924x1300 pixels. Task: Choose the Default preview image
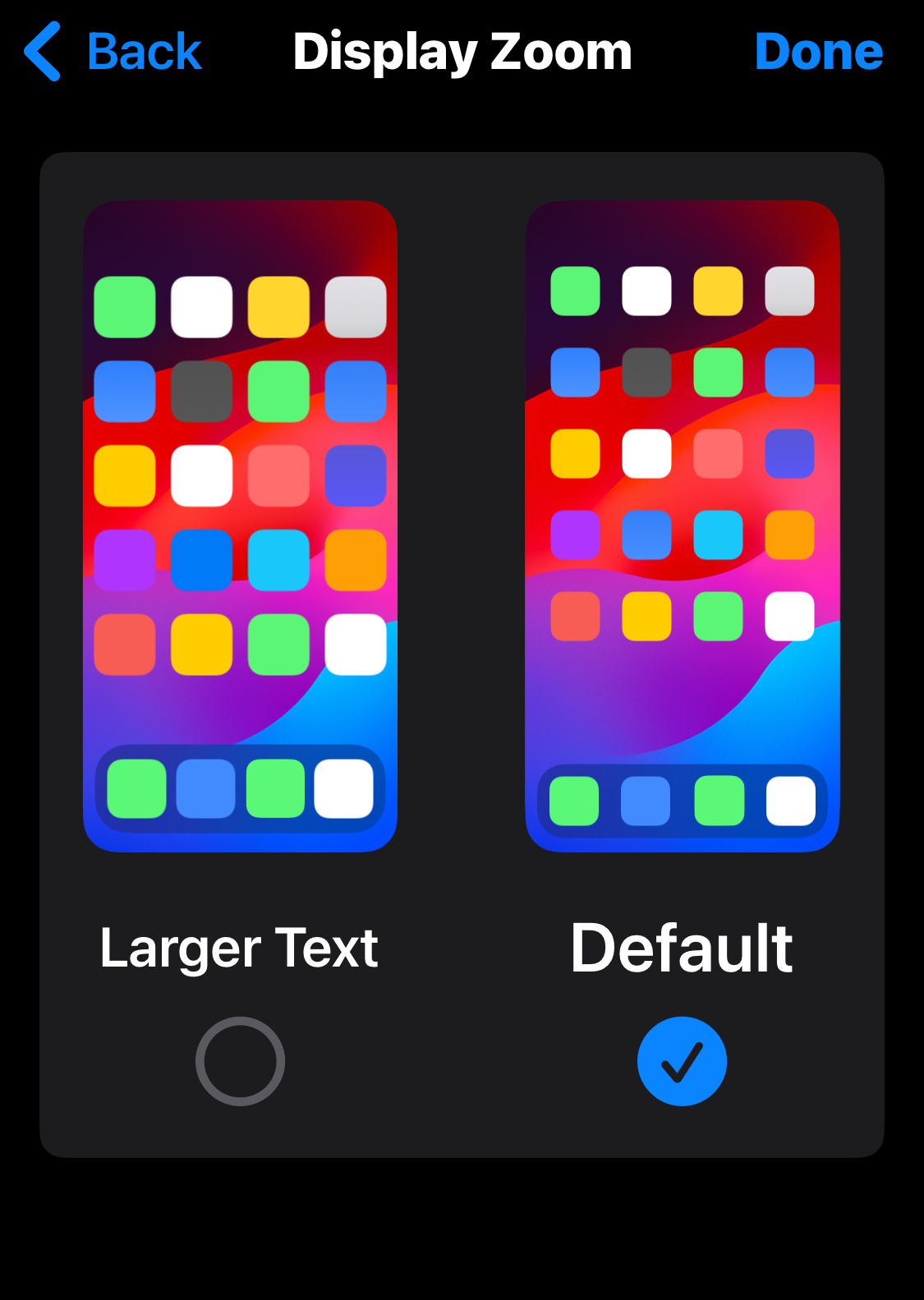click(x=682, y=526)
